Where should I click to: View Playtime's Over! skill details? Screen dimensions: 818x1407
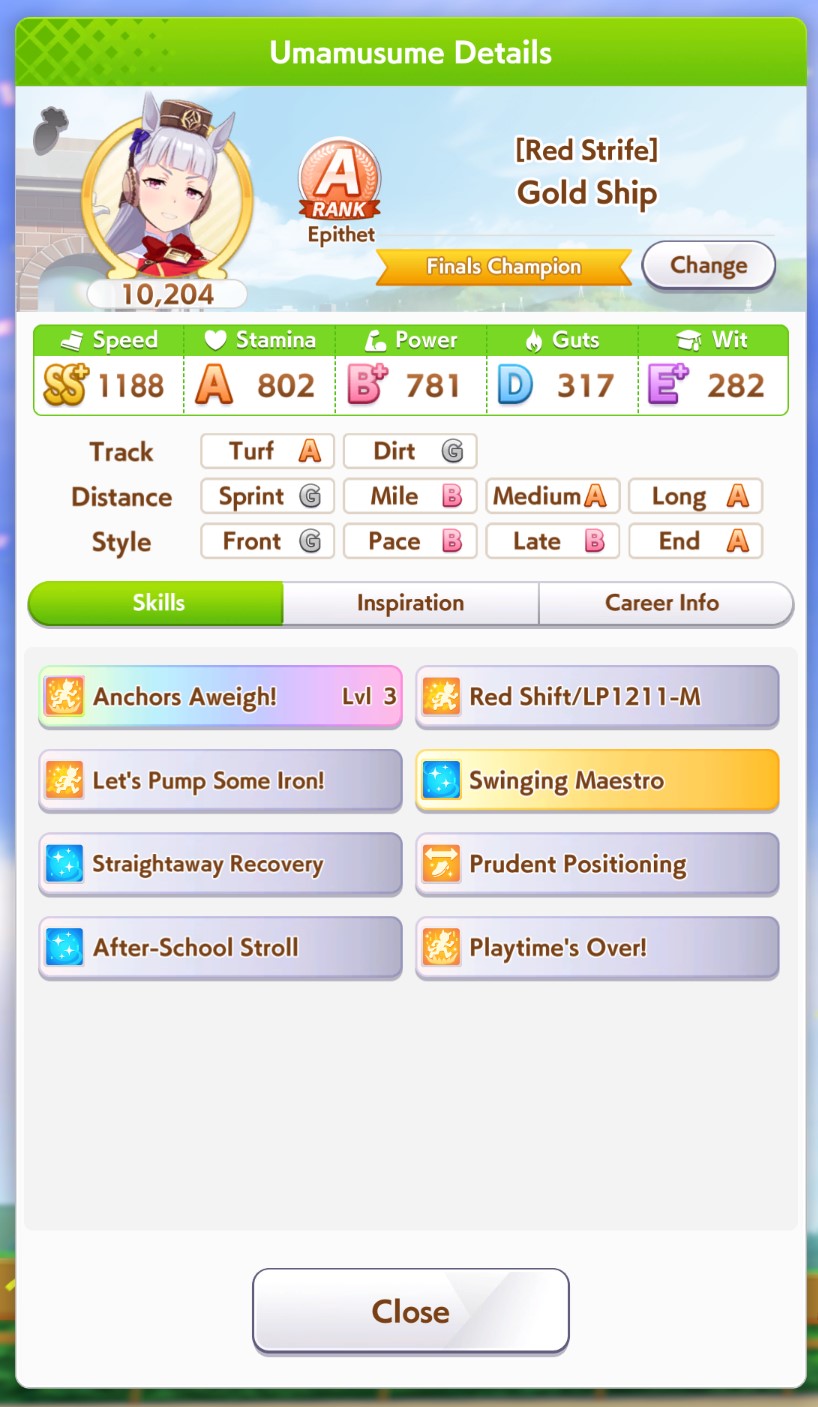(x=597, y=947)
